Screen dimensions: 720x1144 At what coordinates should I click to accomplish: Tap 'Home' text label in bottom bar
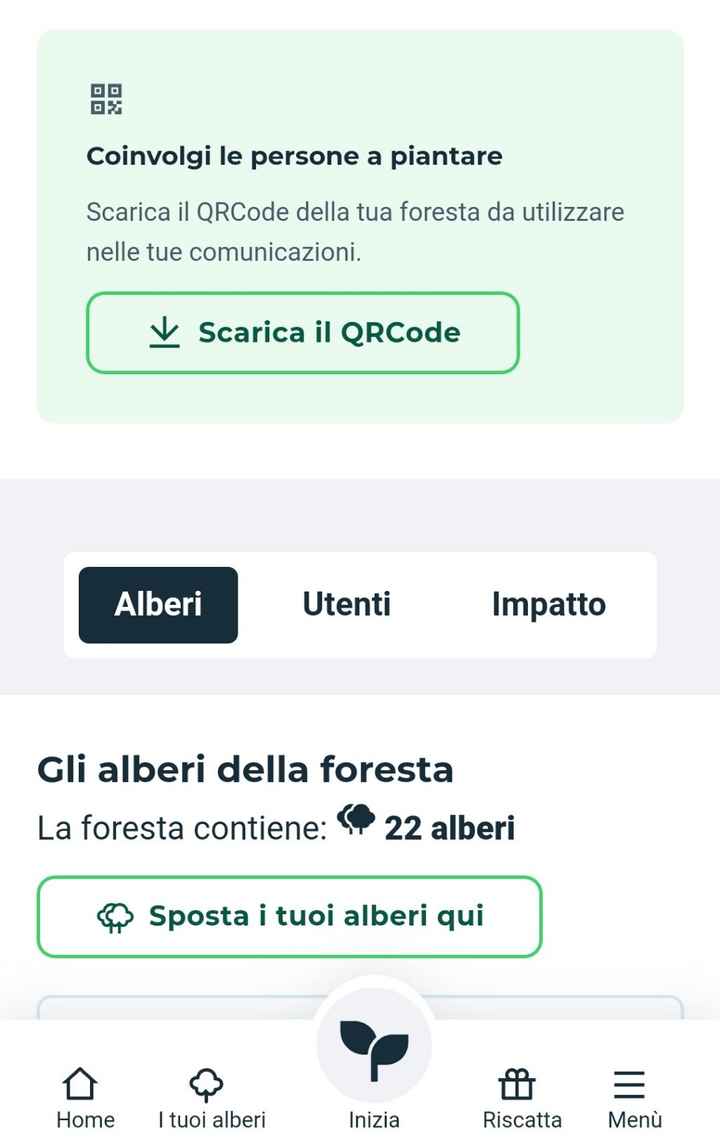(84, 1121)
